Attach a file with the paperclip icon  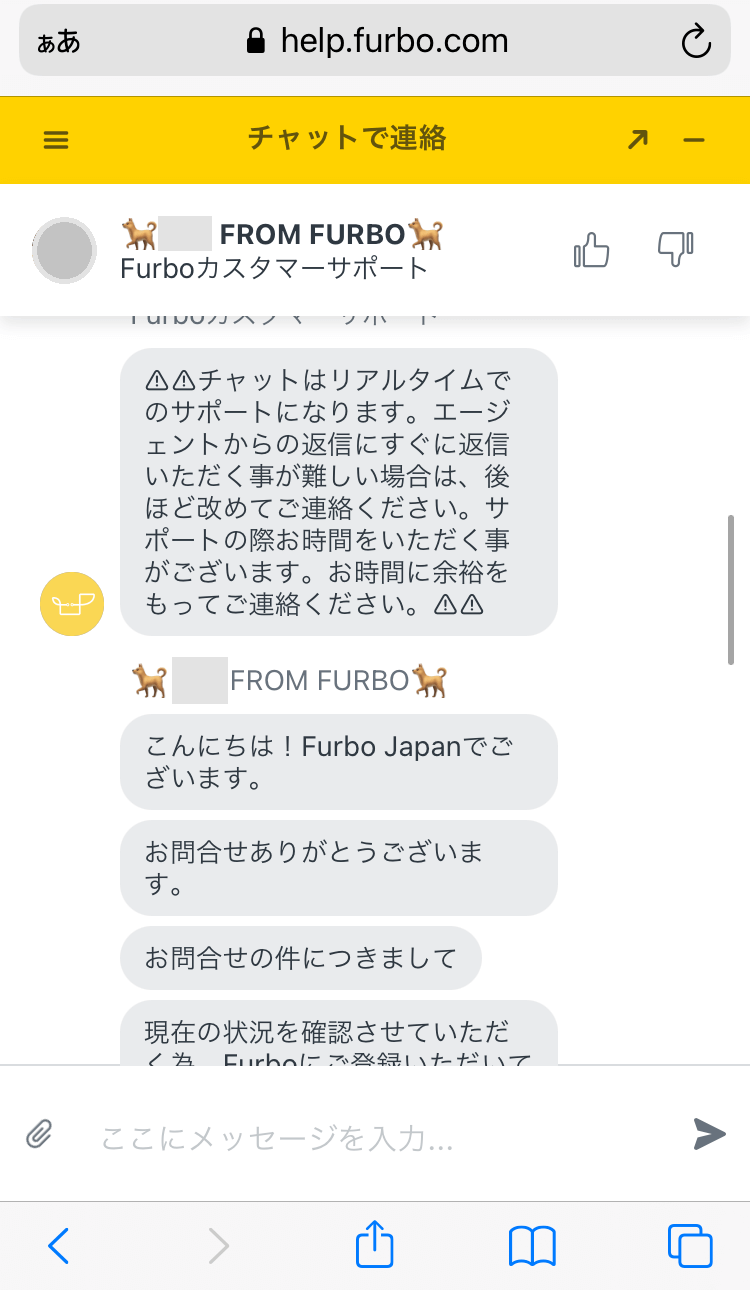[39, 1134]
